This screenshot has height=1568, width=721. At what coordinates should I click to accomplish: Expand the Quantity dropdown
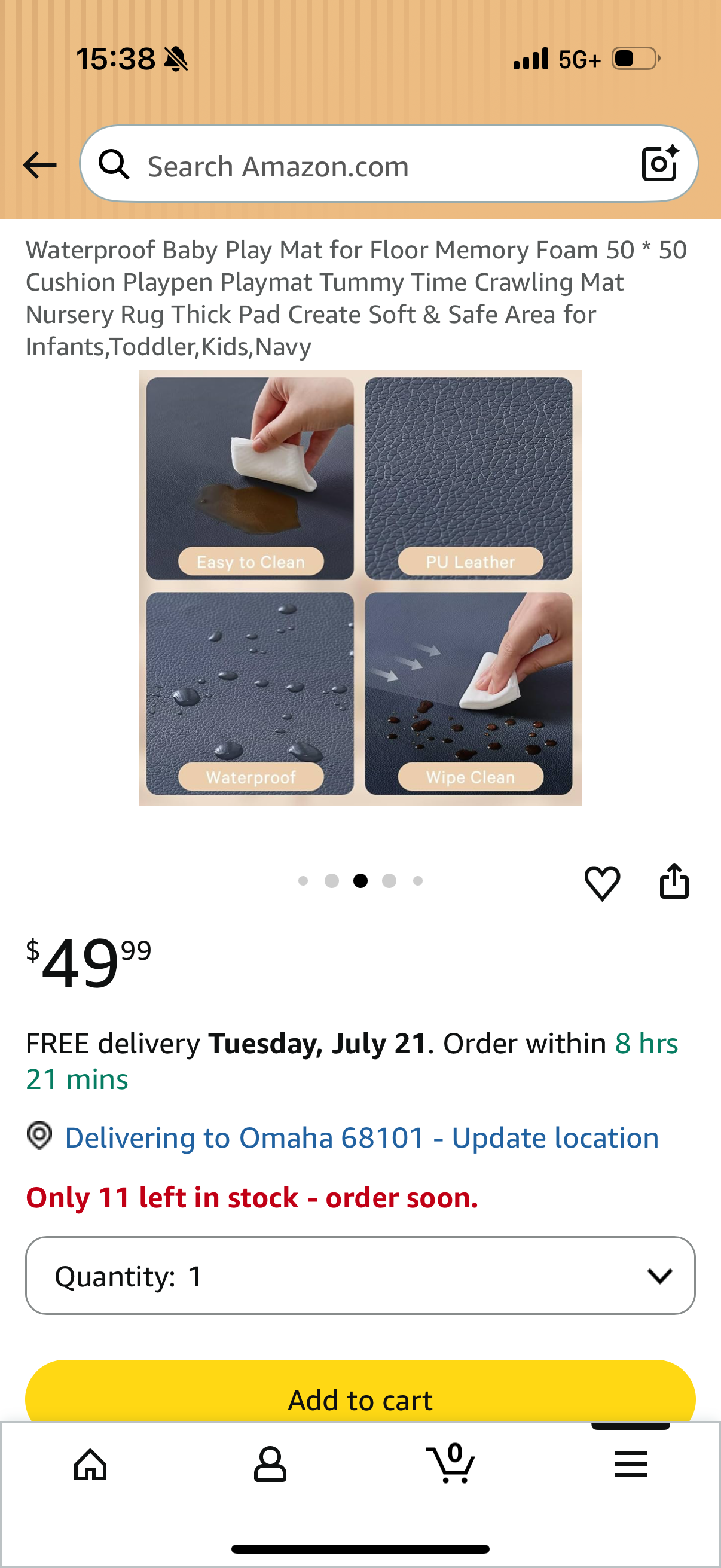tap(360, 1275)
